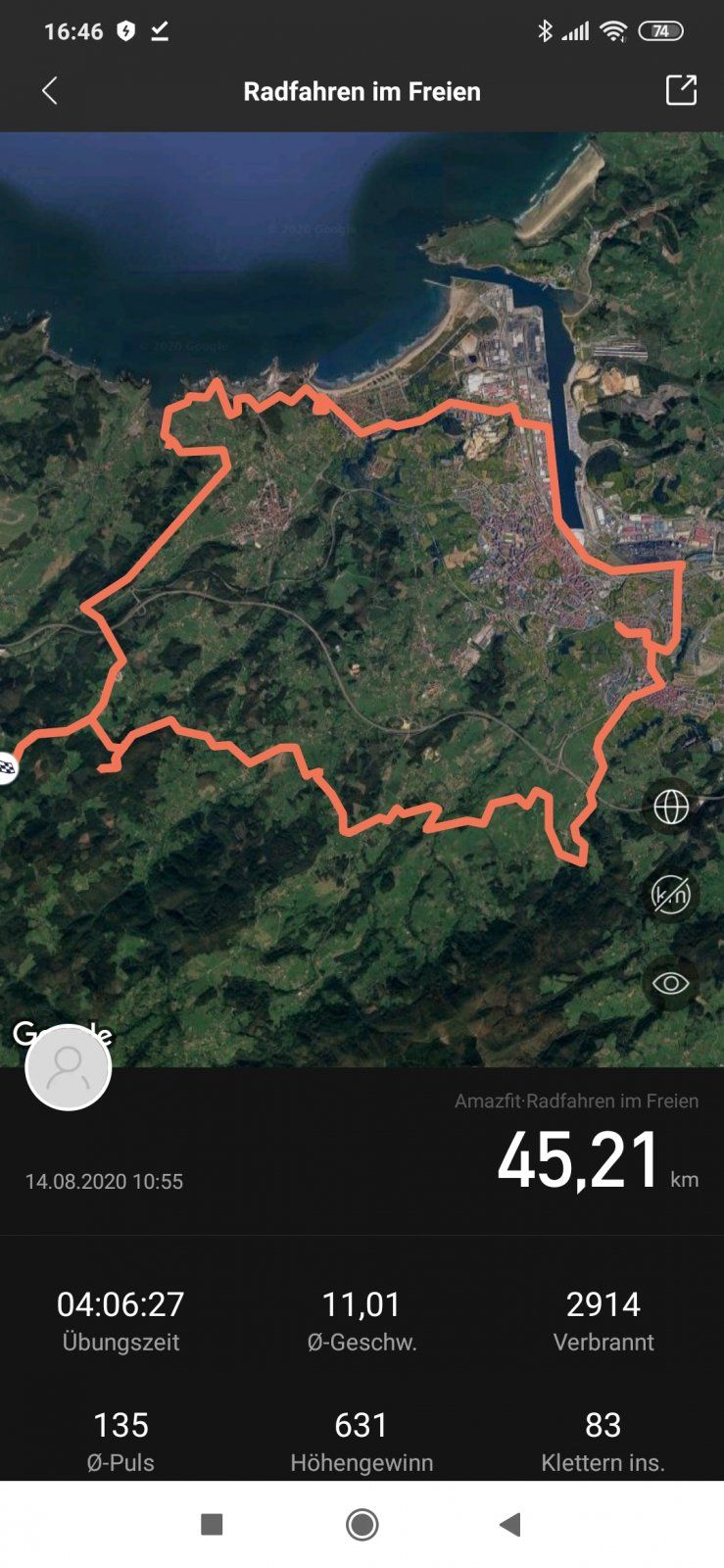Image resolution: width=724 pixels, height=1568 pixels.
Task: Go to the phone's home screen
Action: (x=362, y=1524)
